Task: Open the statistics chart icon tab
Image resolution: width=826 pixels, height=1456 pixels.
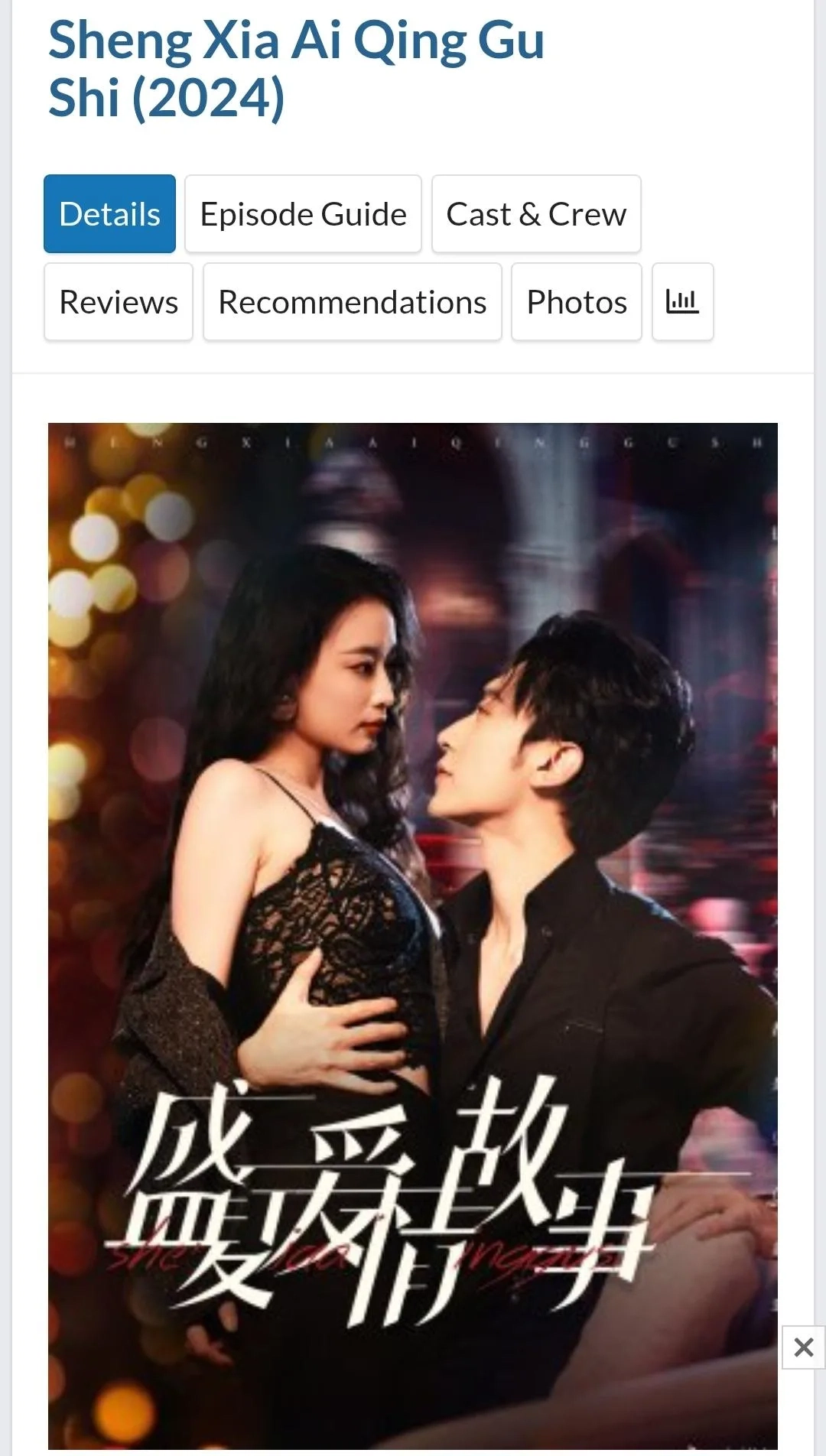Action: coord(682,302)
